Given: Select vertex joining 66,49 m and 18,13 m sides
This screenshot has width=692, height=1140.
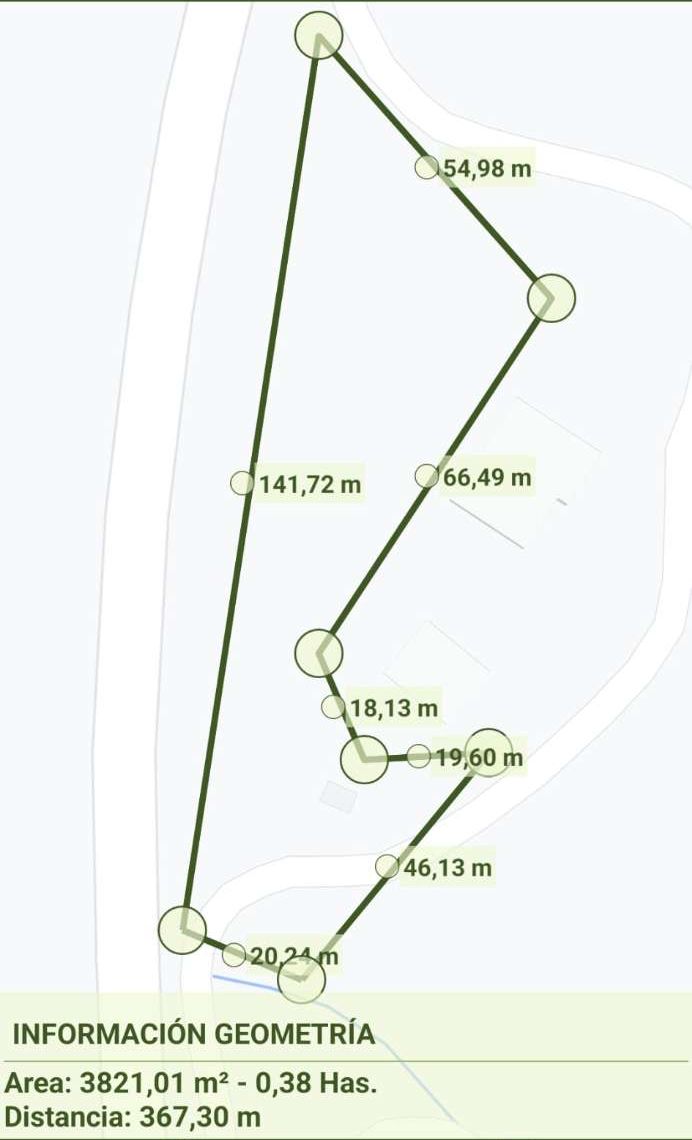Looking at the screenshot, I should (319, 652).
